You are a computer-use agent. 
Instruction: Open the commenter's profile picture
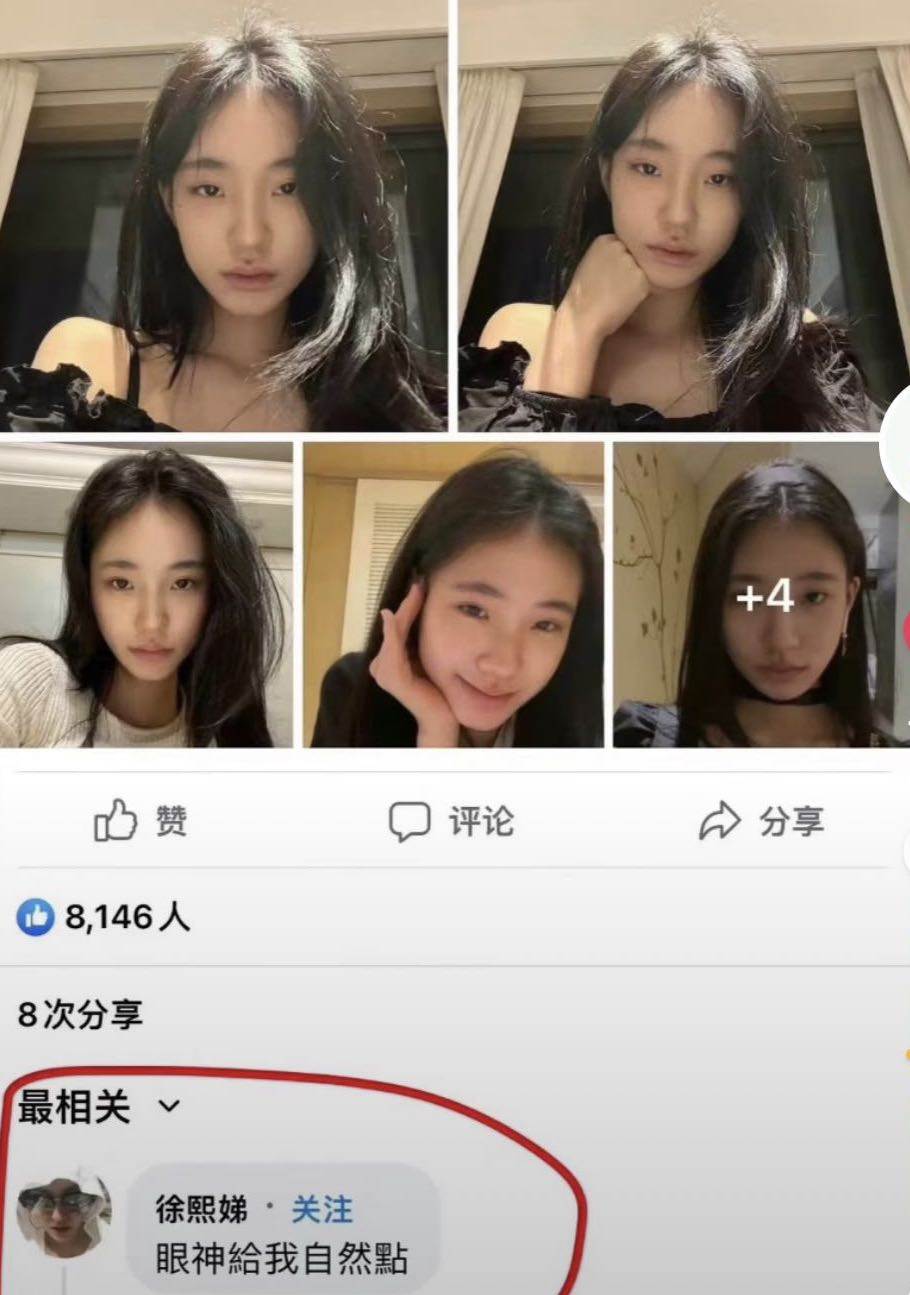coord(64,1215)
